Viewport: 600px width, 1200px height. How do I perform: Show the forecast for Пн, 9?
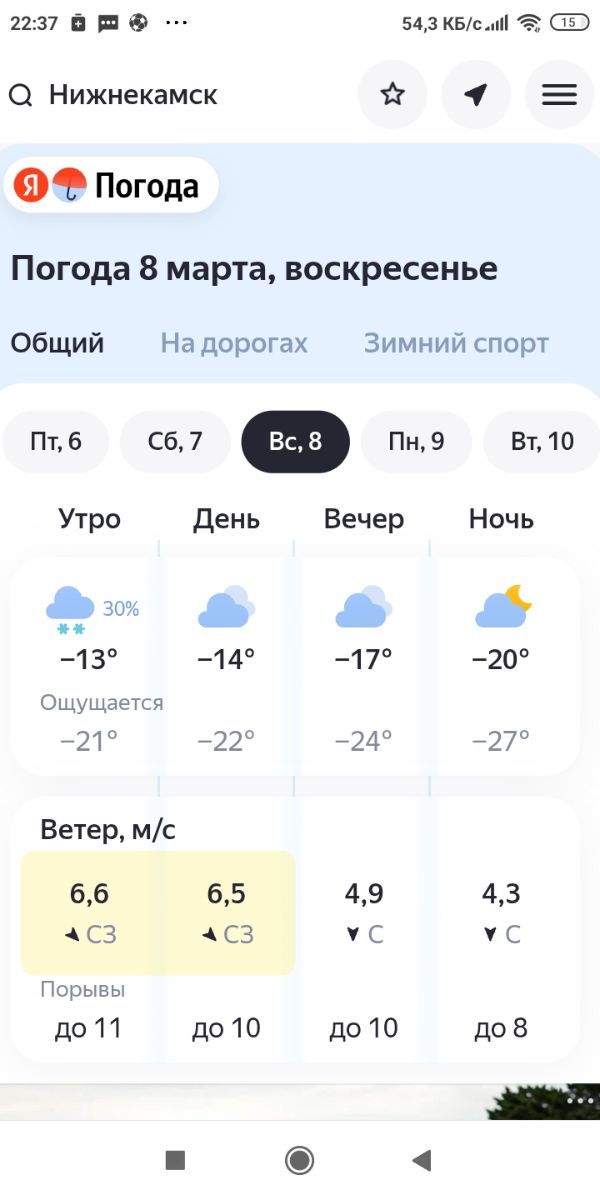click(416, 441)
